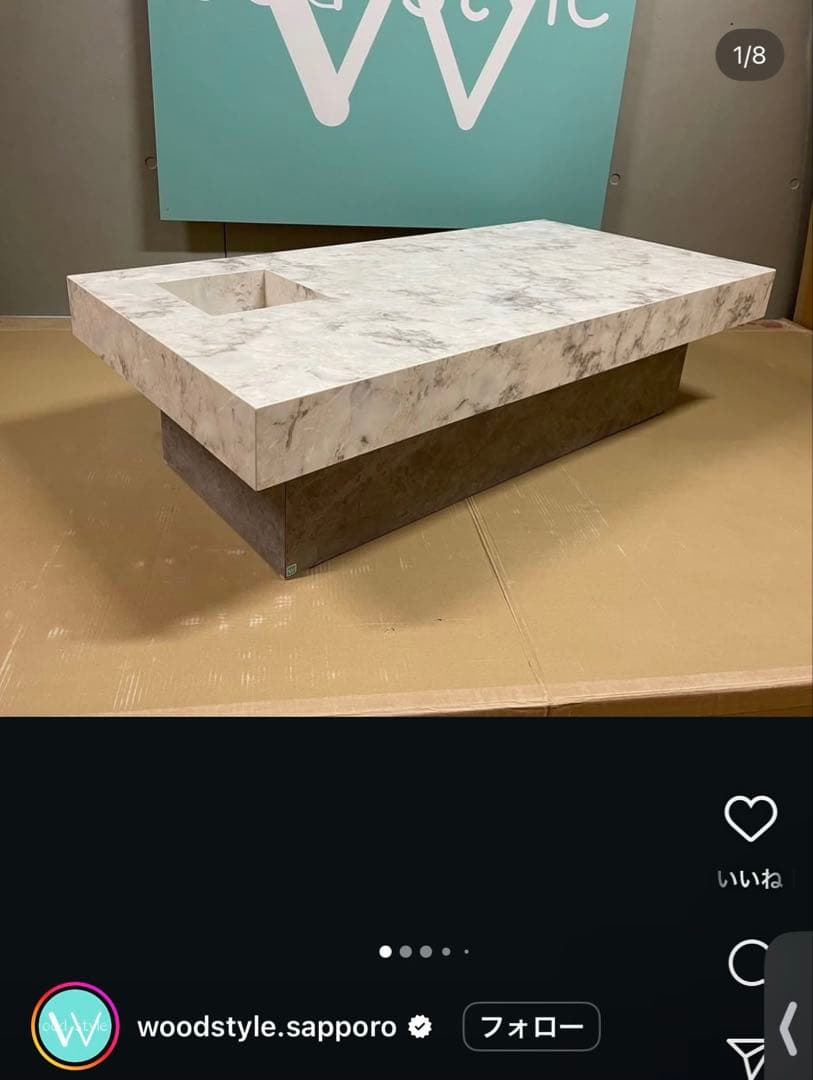Viewport: 813px width, 1080px height.
Task: Like the post with the heart icon
Action: pyautogui.click(x=750, y=819)
